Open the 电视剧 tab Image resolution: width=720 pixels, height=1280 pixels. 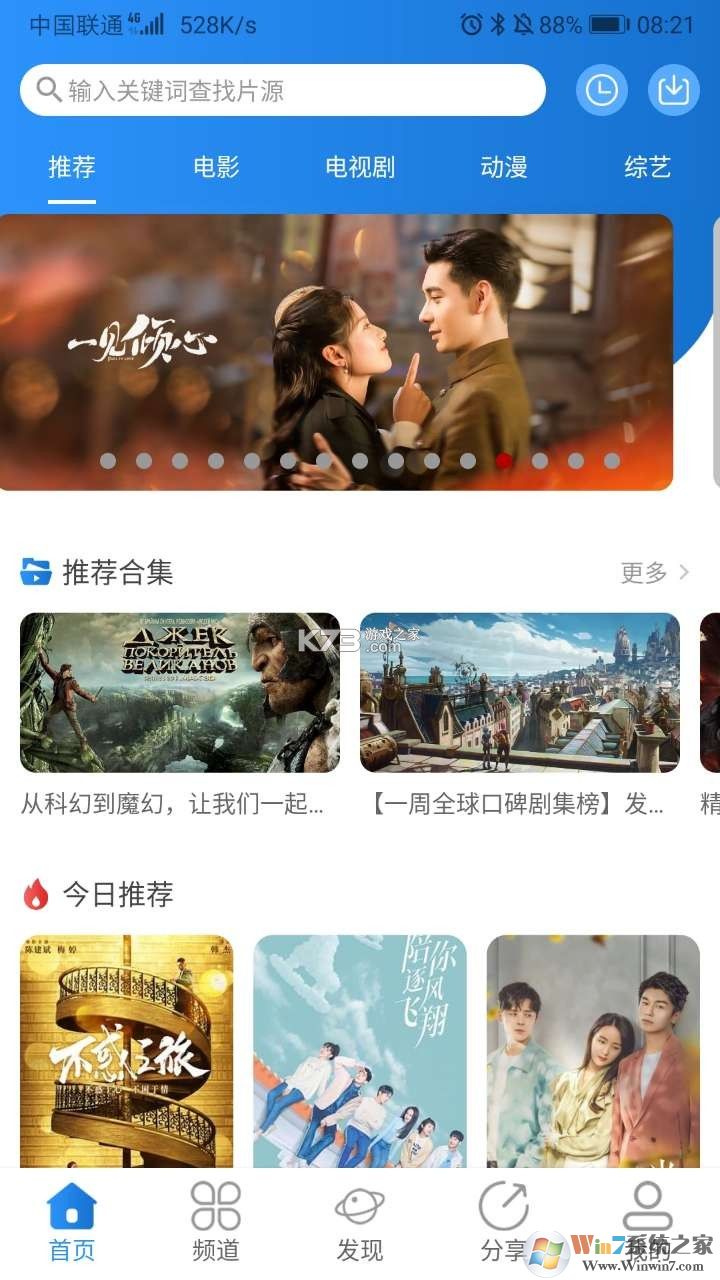360,168
